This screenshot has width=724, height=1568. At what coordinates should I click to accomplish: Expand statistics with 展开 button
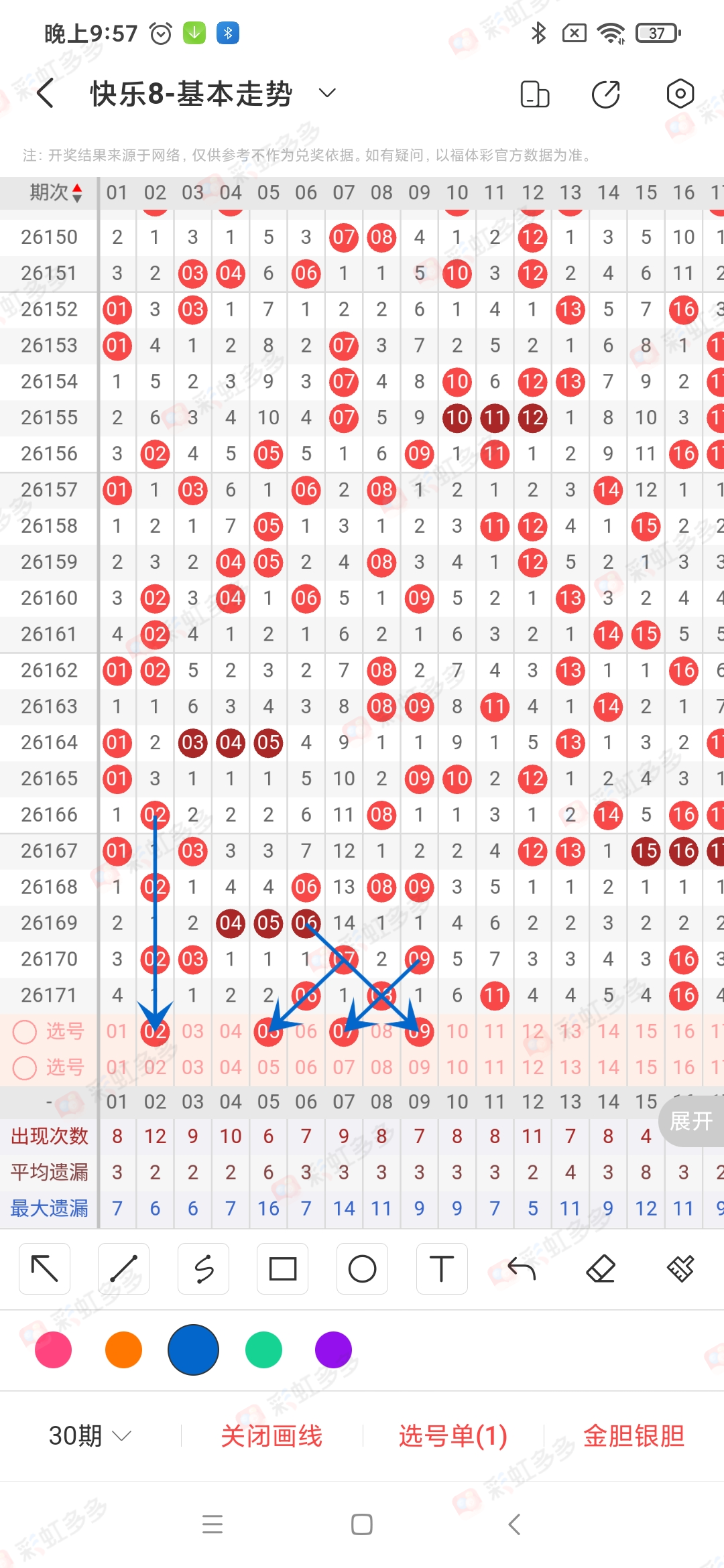click(x=692, y=1121)
